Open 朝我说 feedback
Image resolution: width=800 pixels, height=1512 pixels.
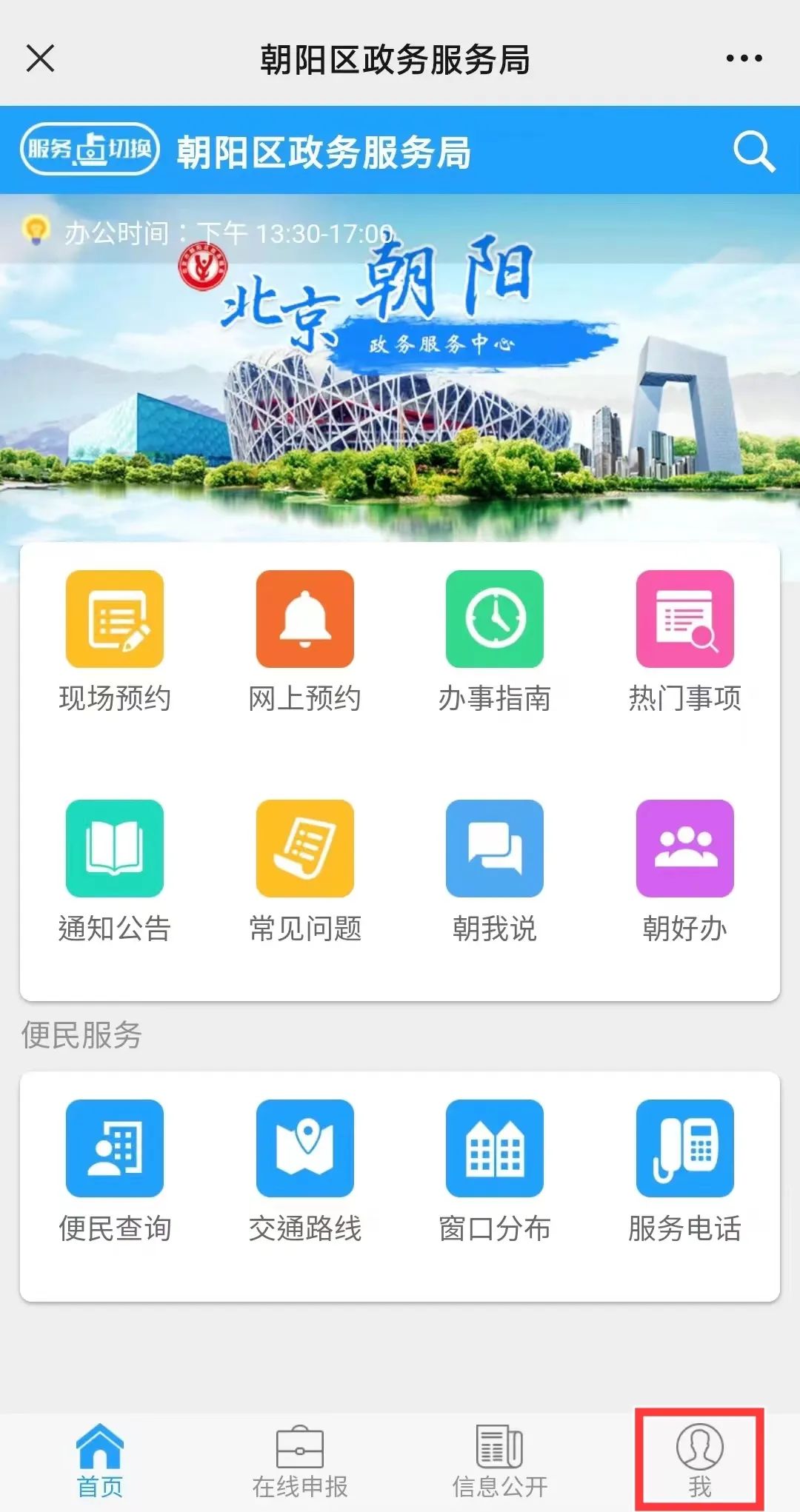click(x=494, y=870)
